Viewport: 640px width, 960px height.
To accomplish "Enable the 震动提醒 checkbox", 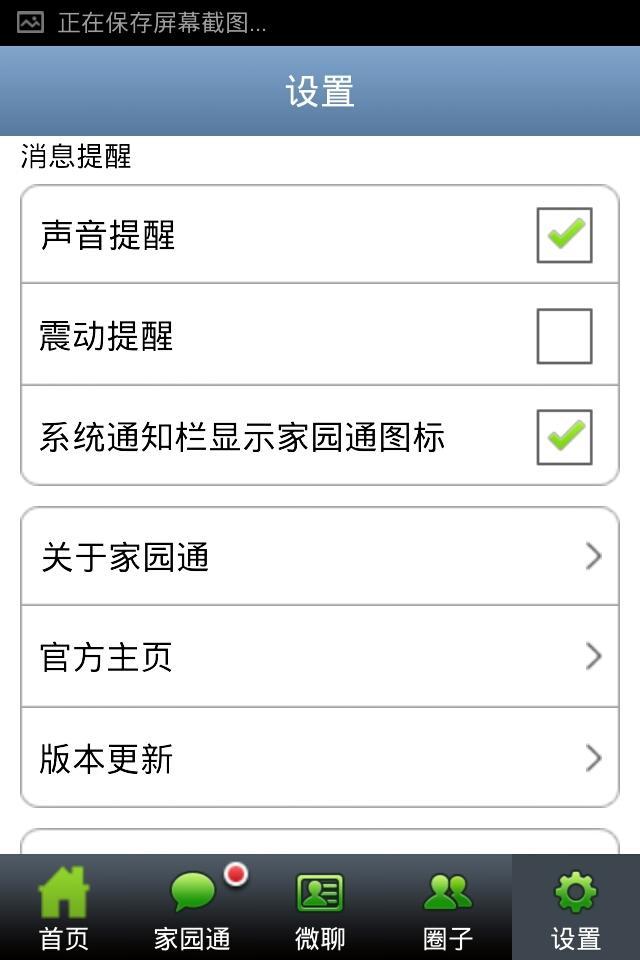I will (564, 336).
